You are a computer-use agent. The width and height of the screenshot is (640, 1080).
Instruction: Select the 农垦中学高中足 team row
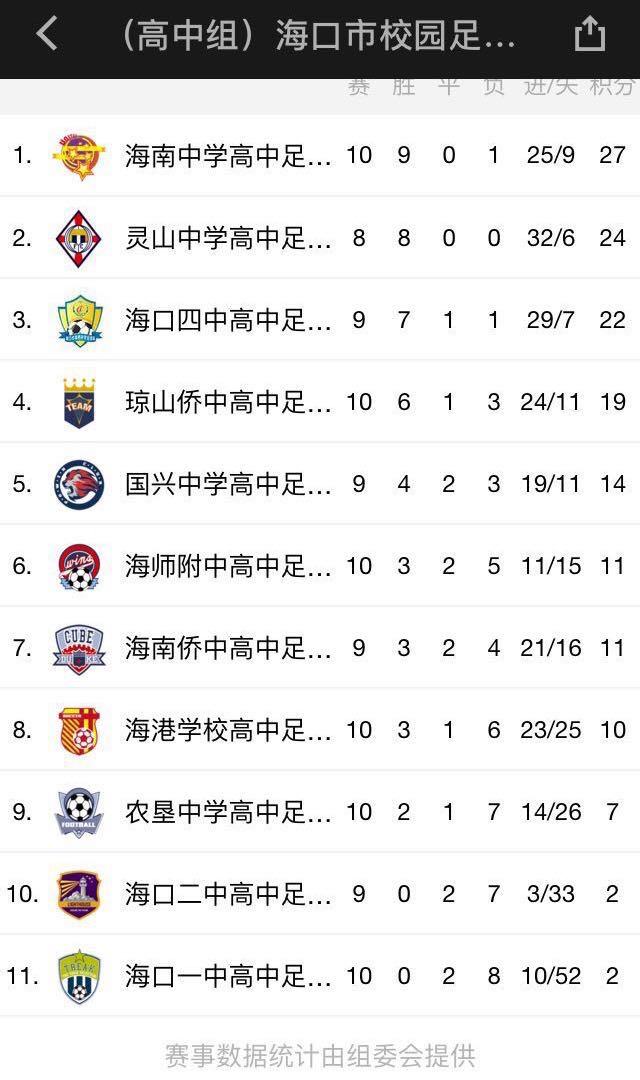coord(228,812)
